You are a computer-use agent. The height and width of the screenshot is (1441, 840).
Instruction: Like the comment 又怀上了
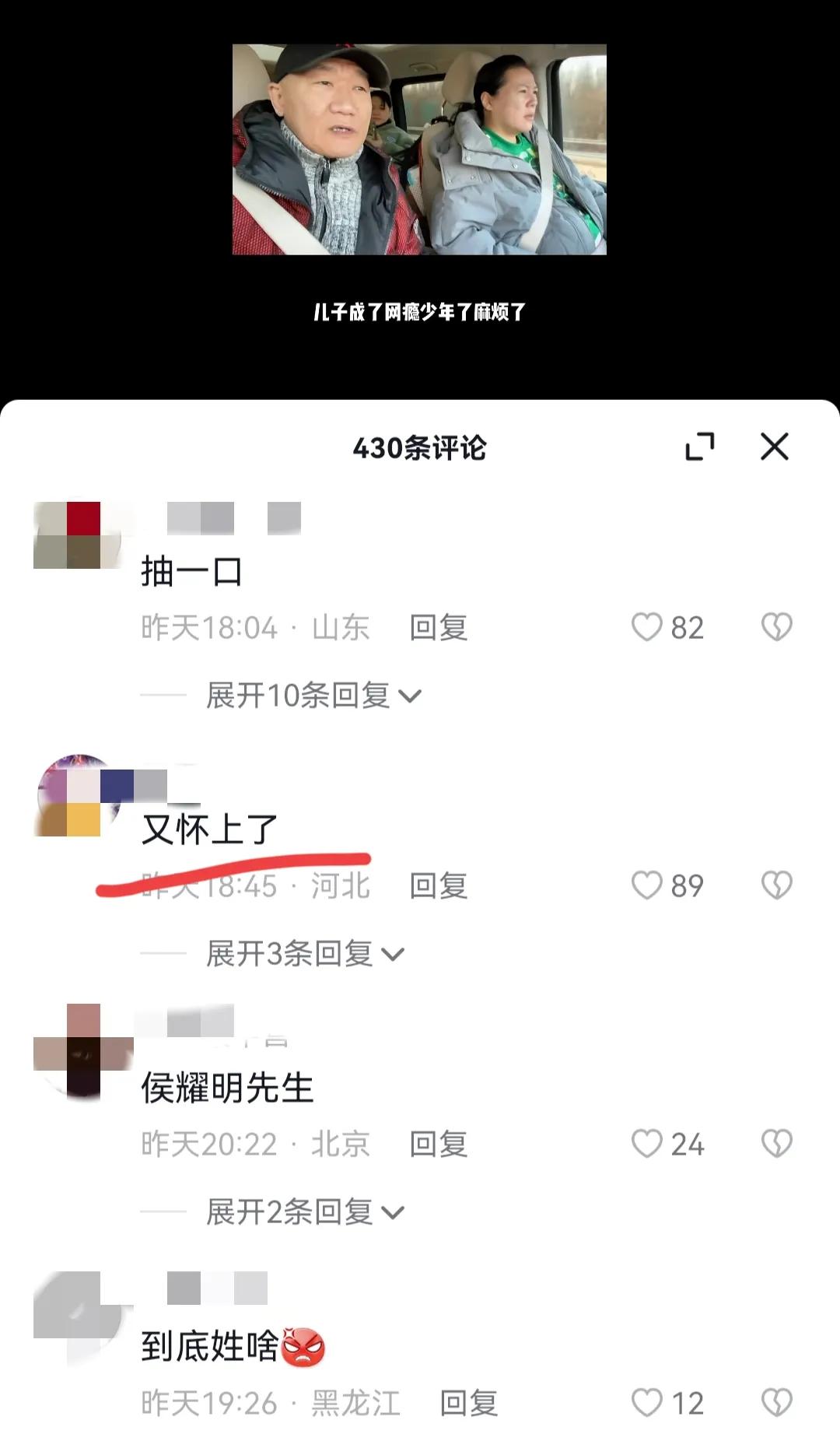(x=647, y=885)
